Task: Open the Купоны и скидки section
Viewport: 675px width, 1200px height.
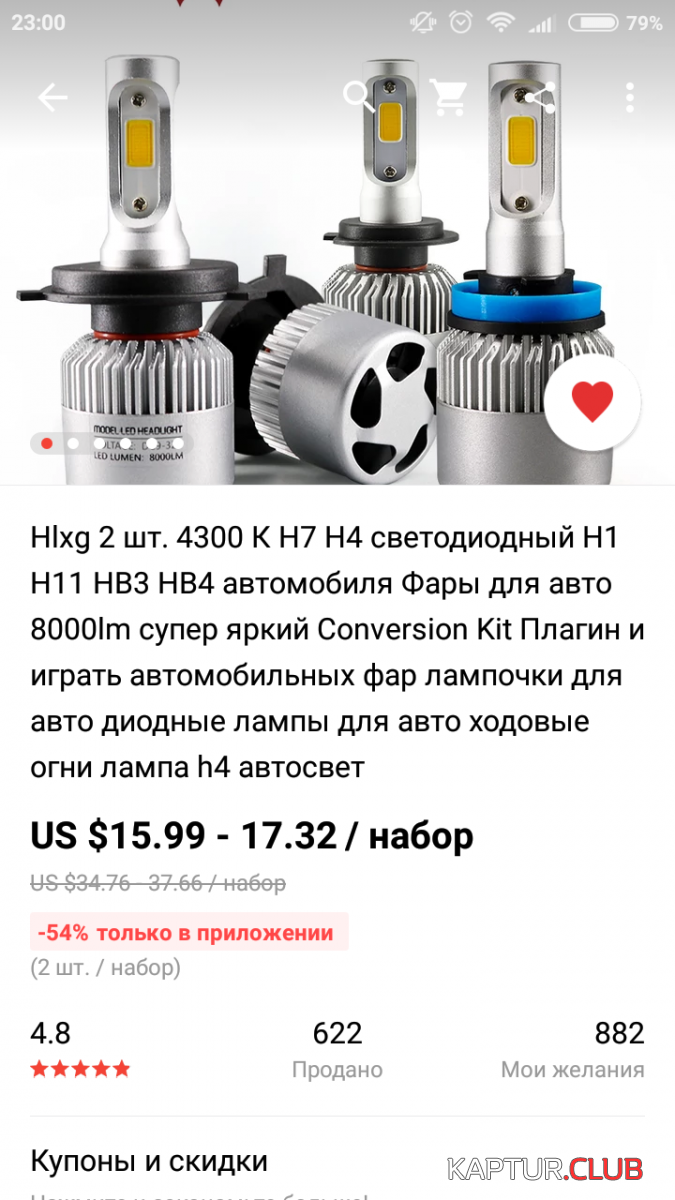Action: (150, 1161)
